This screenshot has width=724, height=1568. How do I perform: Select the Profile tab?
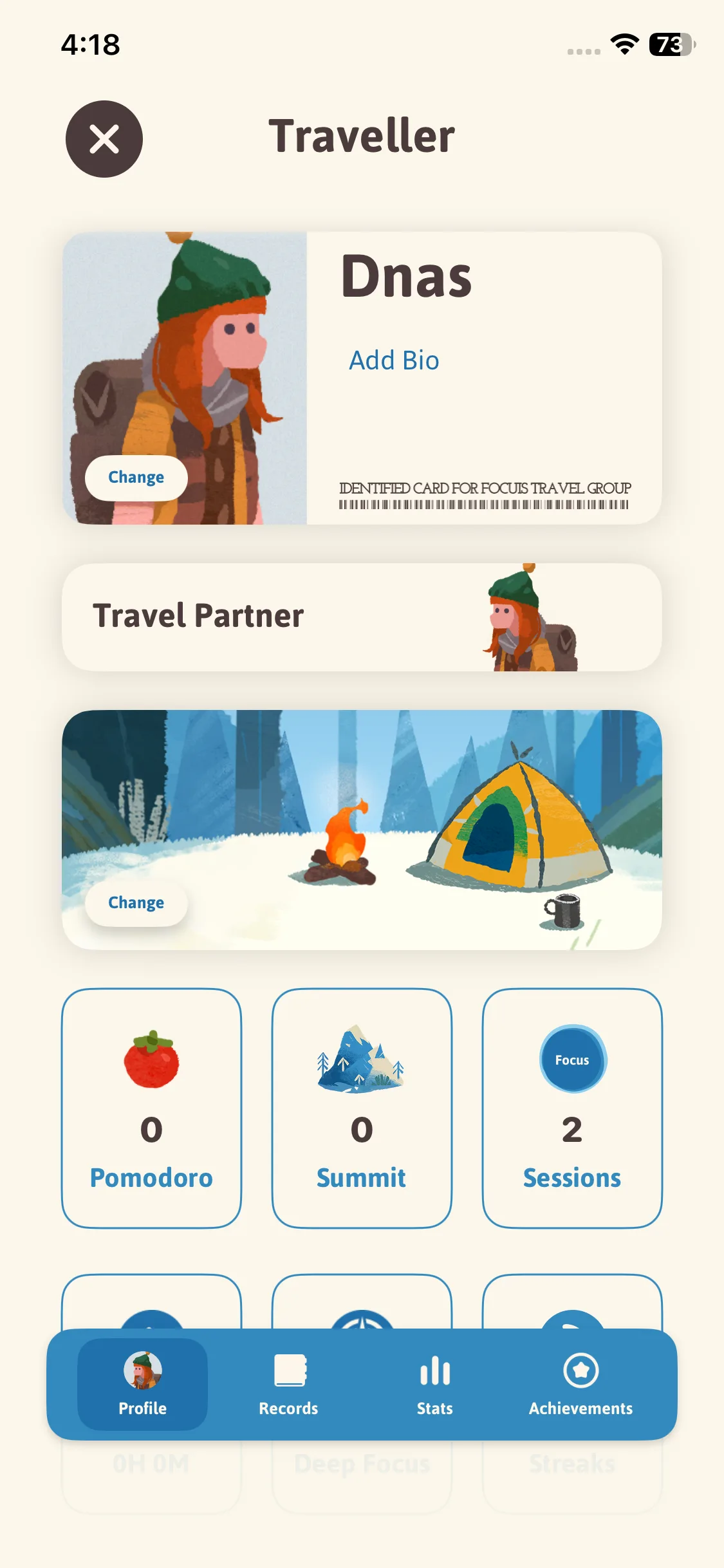(x=143, y=1384)
